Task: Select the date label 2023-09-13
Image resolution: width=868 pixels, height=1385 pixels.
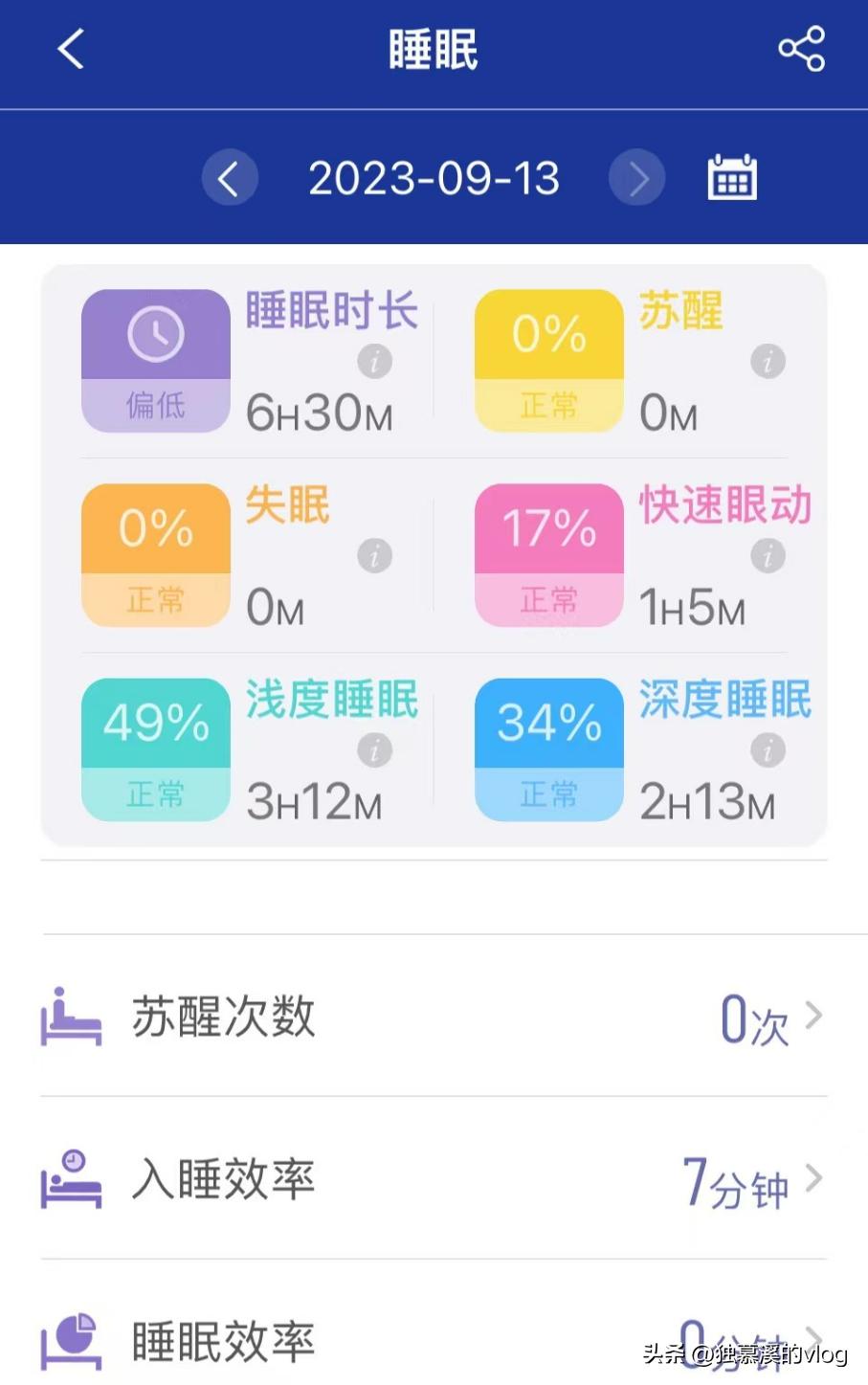Action: click(433, 177)
